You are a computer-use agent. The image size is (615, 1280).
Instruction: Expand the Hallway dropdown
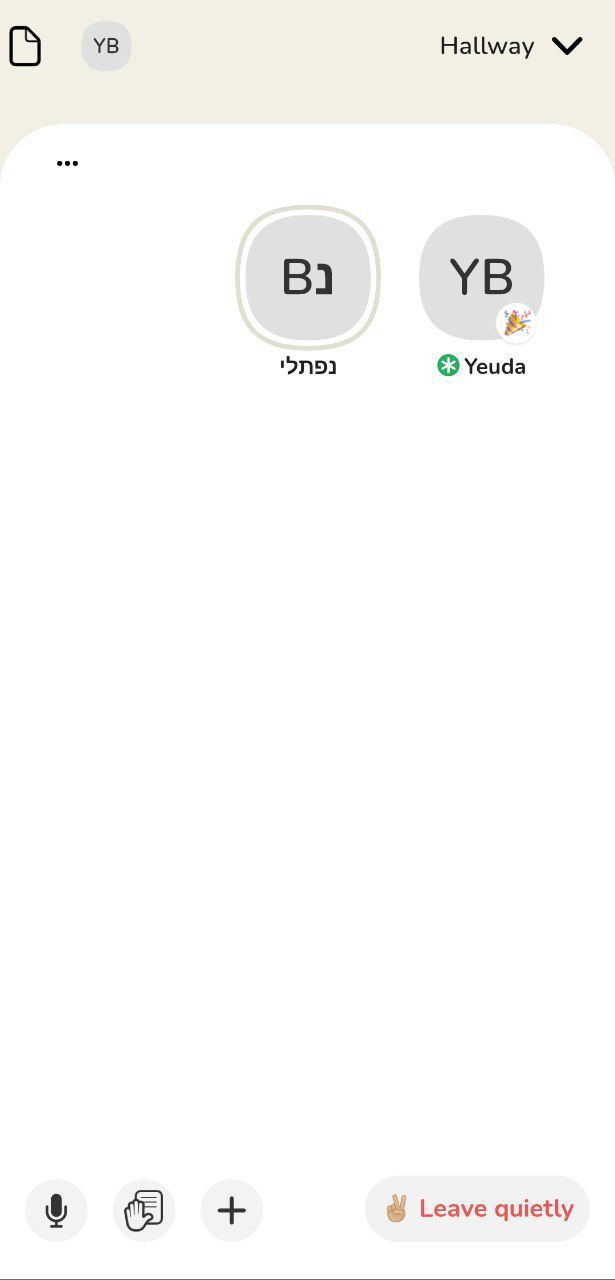tap(510, 46)
